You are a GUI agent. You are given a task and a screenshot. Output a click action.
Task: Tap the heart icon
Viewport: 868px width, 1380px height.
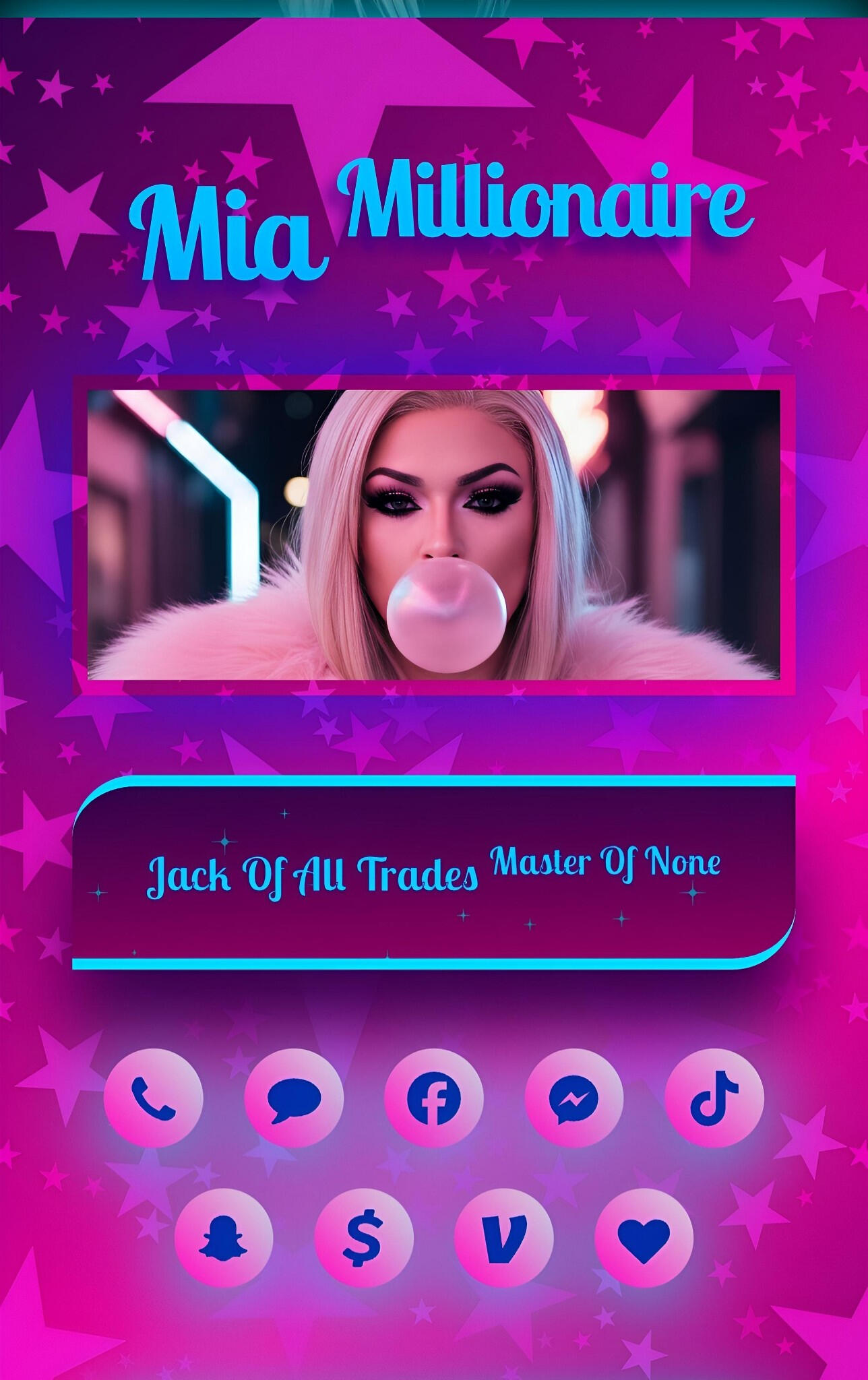[x=644, y=1238]
